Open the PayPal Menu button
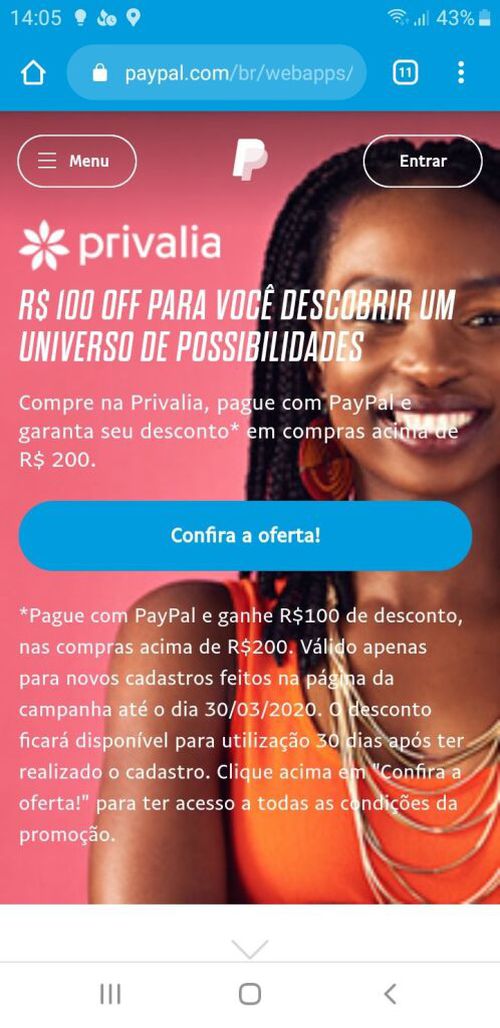This screenshot has width=500, height=1028. [77, 161]
